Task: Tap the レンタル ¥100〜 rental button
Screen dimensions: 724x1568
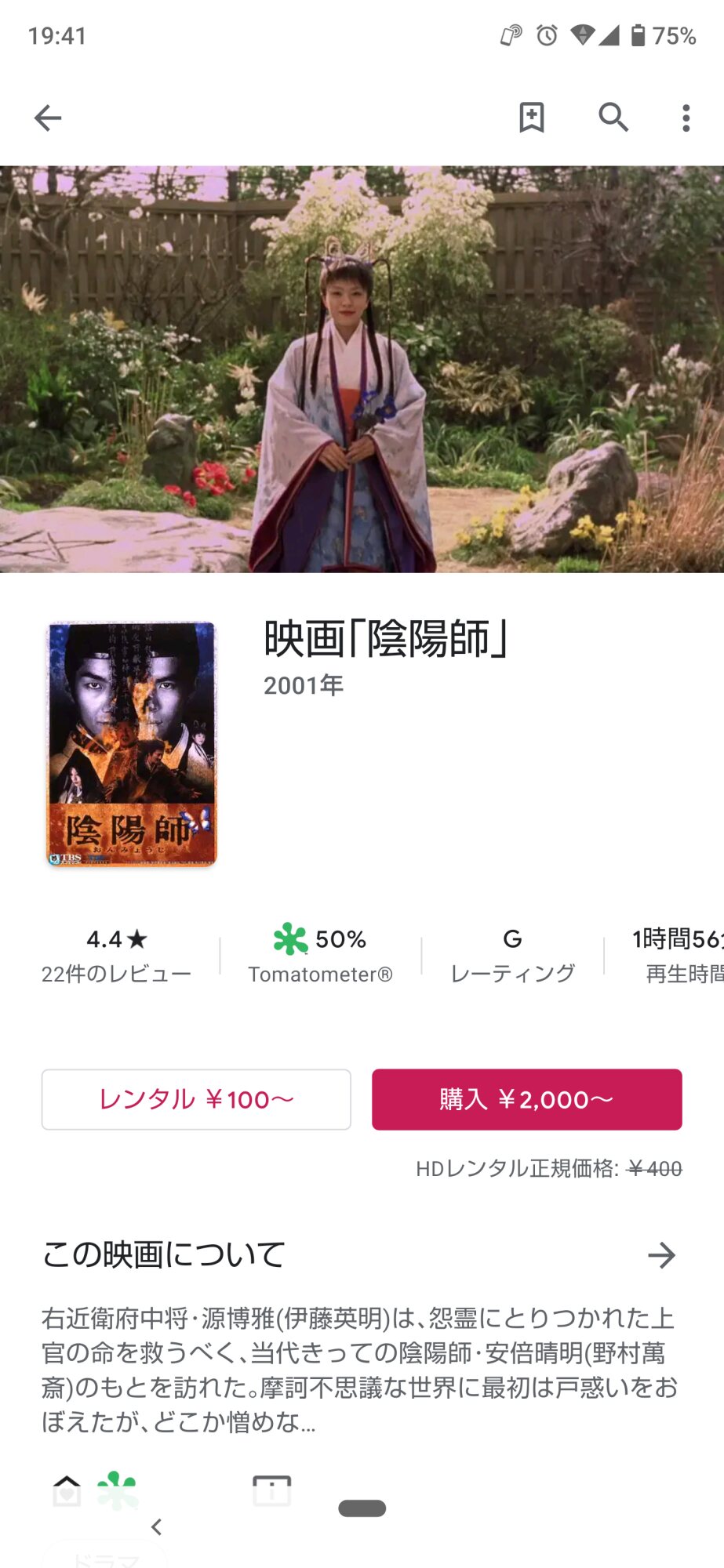Action: (196, 1099)
